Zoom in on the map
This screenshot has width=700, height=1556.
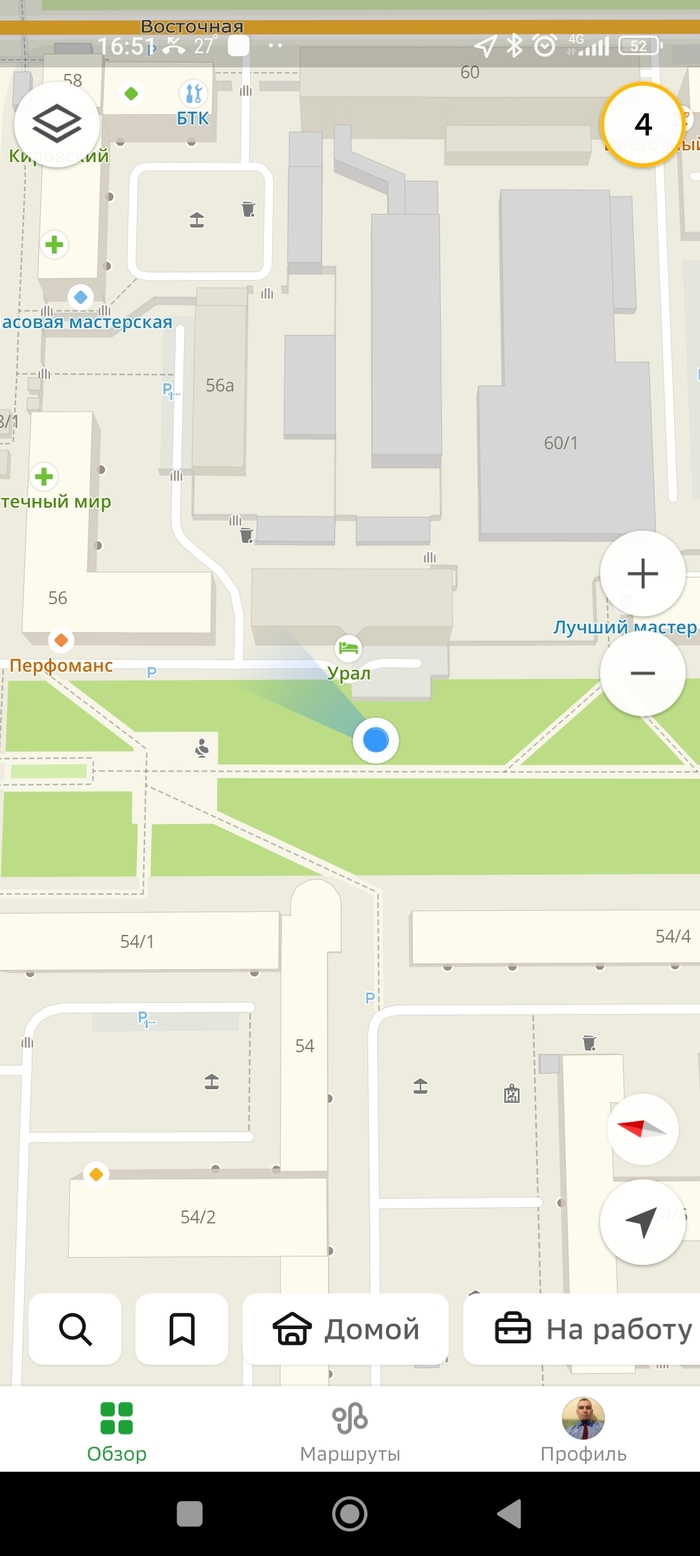click(x=642, y=574)
